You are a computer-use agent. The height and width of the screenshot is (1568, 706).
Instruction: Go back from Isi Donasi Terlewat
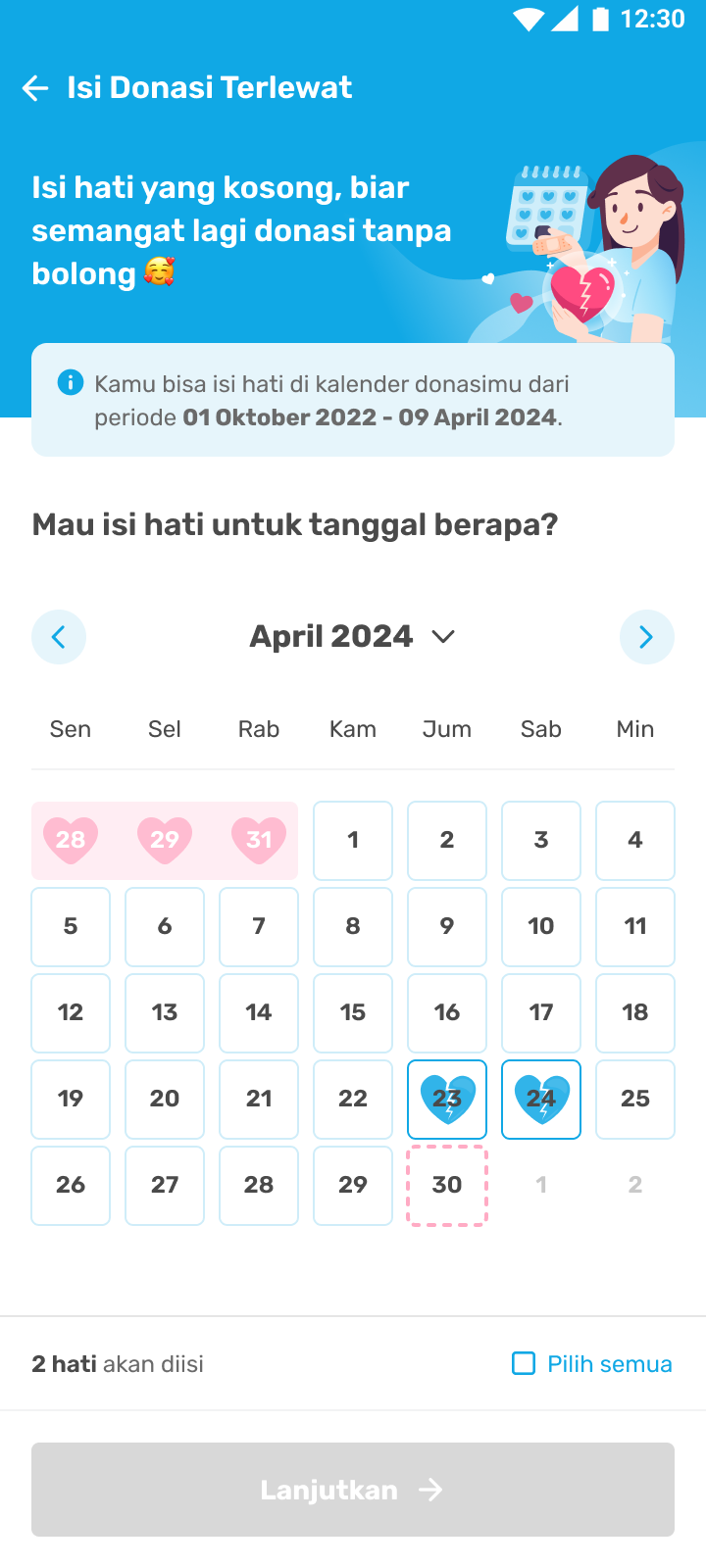click(x=35, y=88)
